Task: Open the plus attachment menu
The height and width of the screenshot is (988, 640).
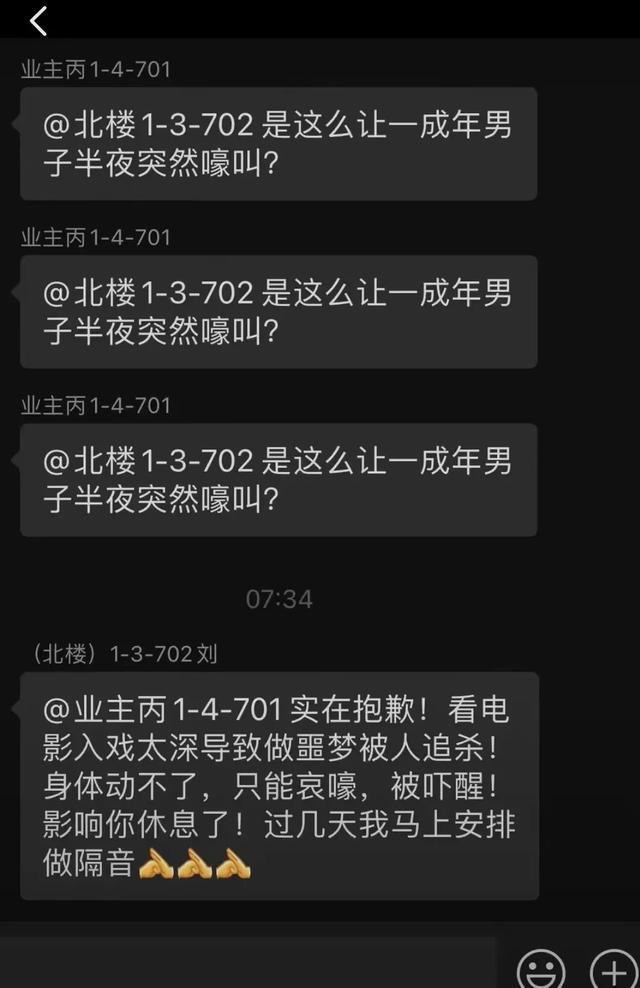Action: pos(612,968)
